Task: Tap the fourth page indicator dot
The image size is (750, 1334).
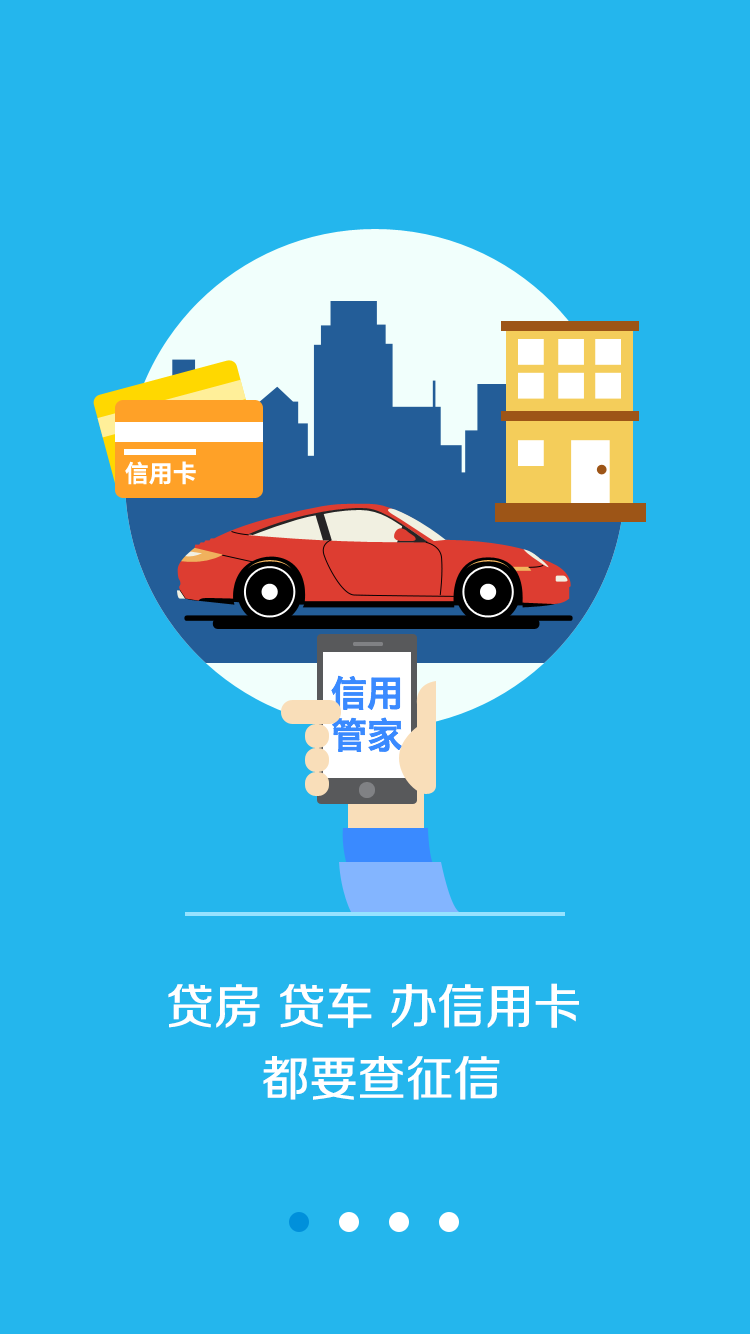Action: click(x=448, y=1222)
